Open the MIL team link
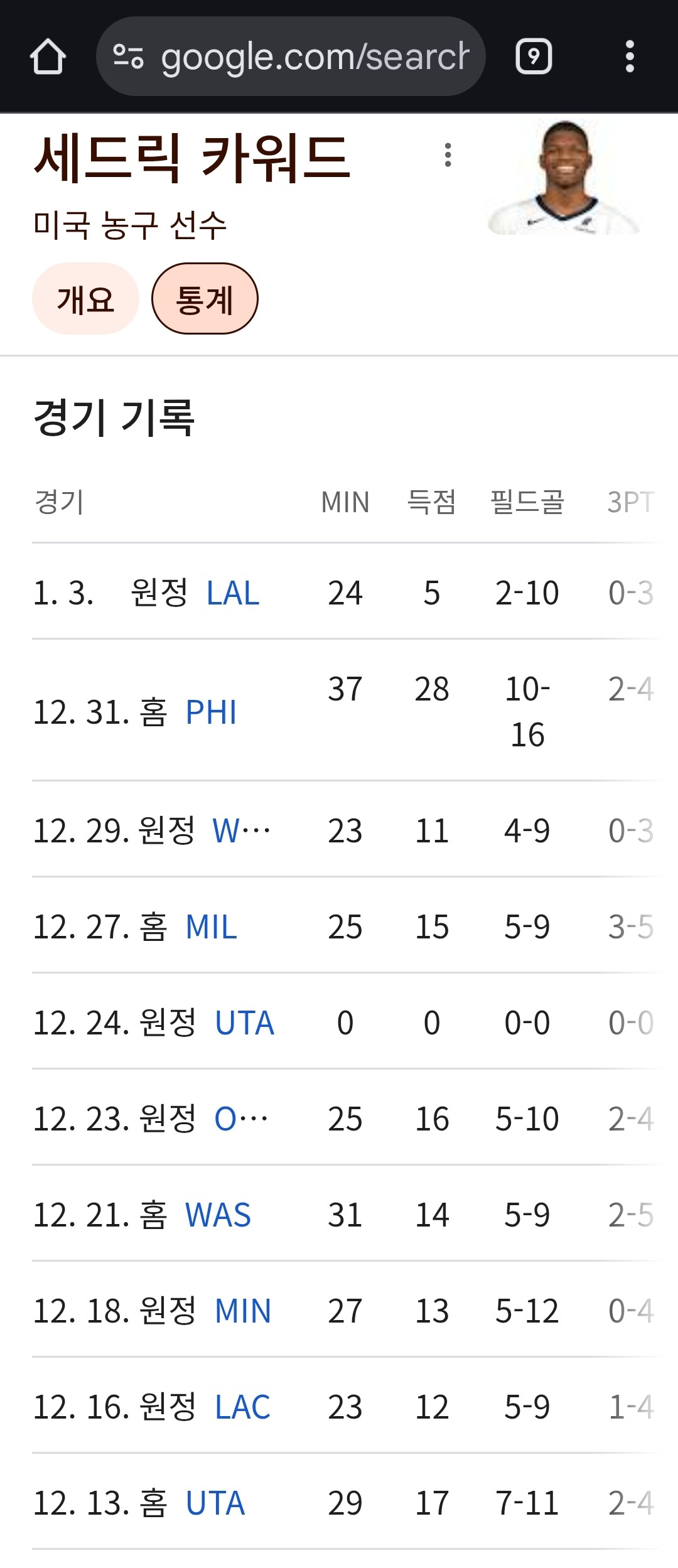This screenshot has width=678, height=1568. tap(211, 927)
